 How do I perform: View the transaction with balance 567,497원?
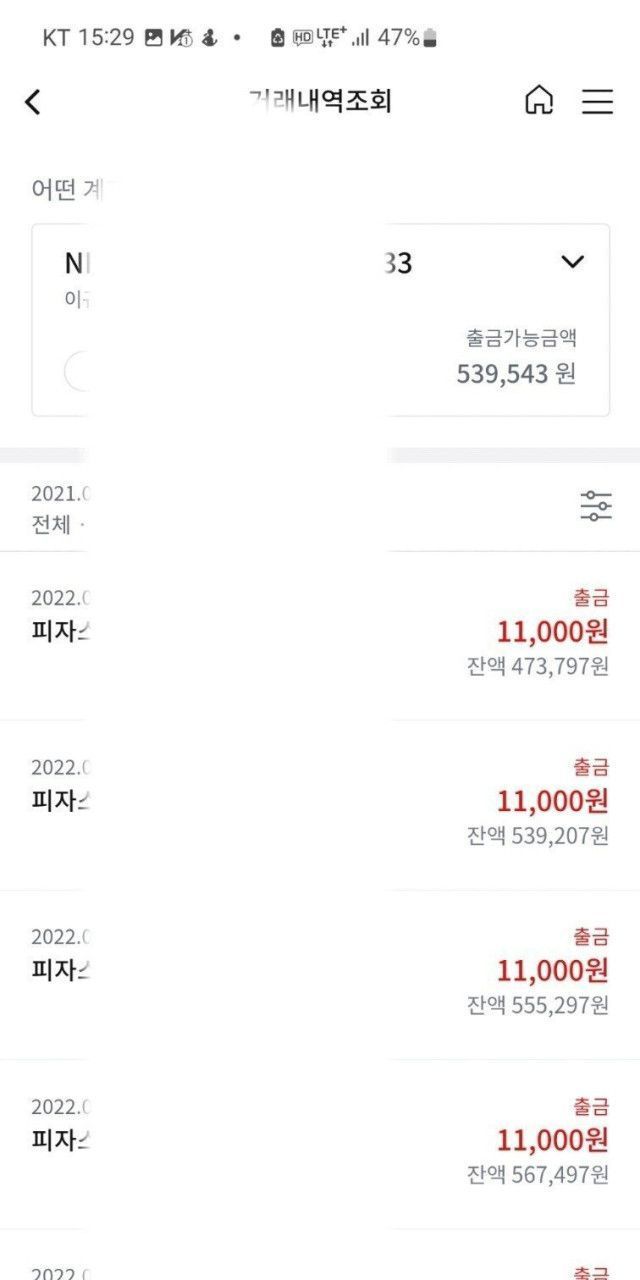pyautogui.click(x=320, y=1143)
